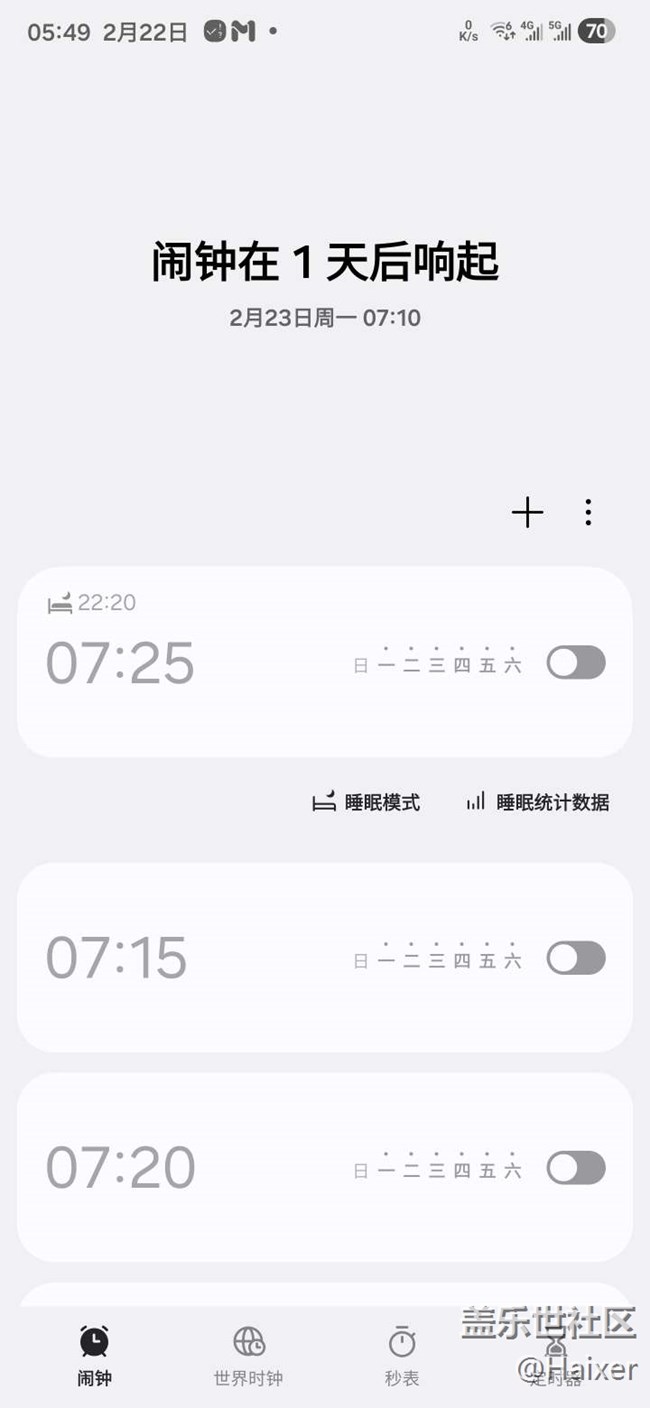Viewport: 650px width, 1408px height.
Task: Open the 07:20 alarm details
Action: tap(200, 1167)
